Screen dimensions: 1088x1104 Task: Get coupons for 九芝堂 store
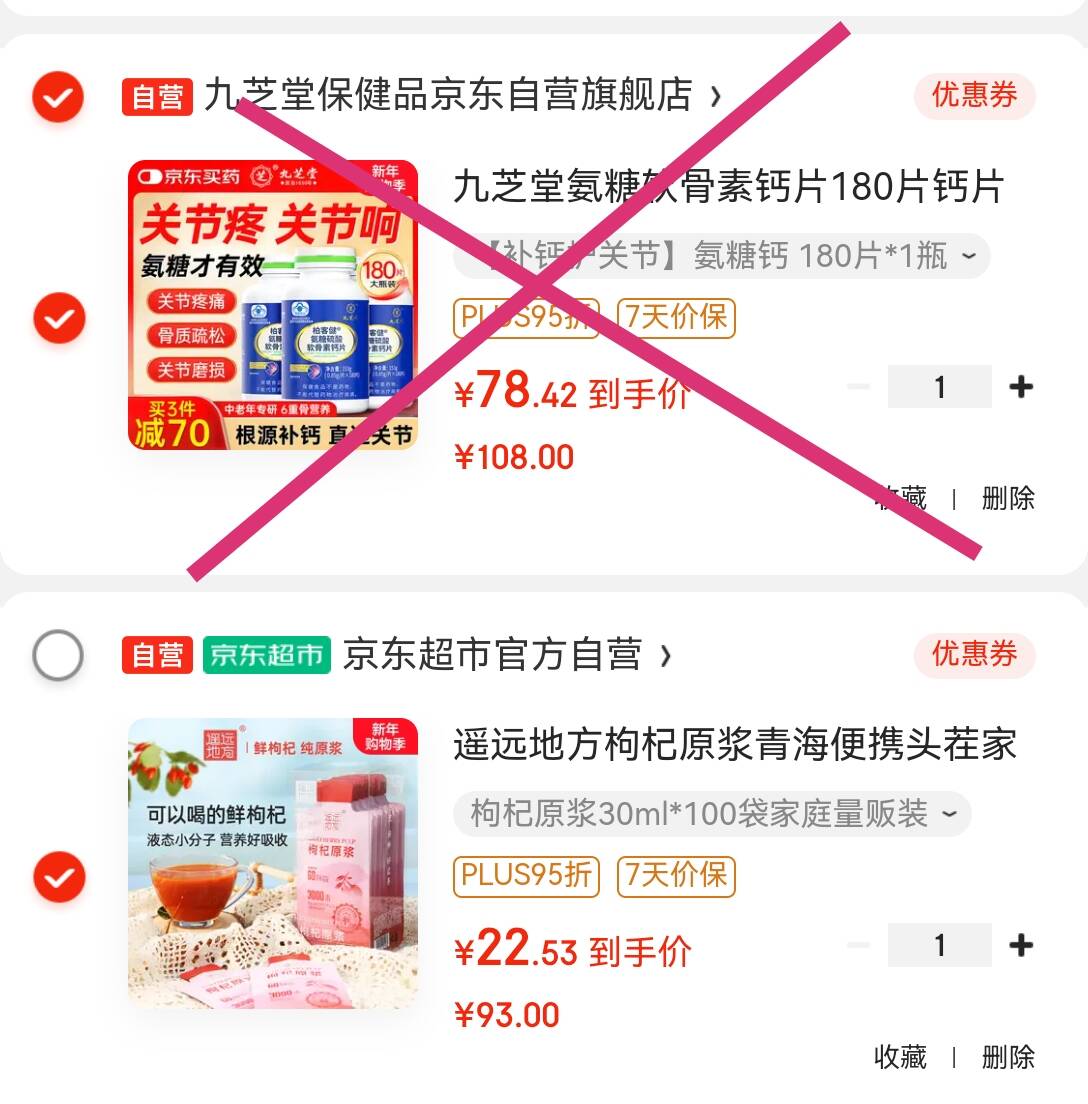point(975,95)
